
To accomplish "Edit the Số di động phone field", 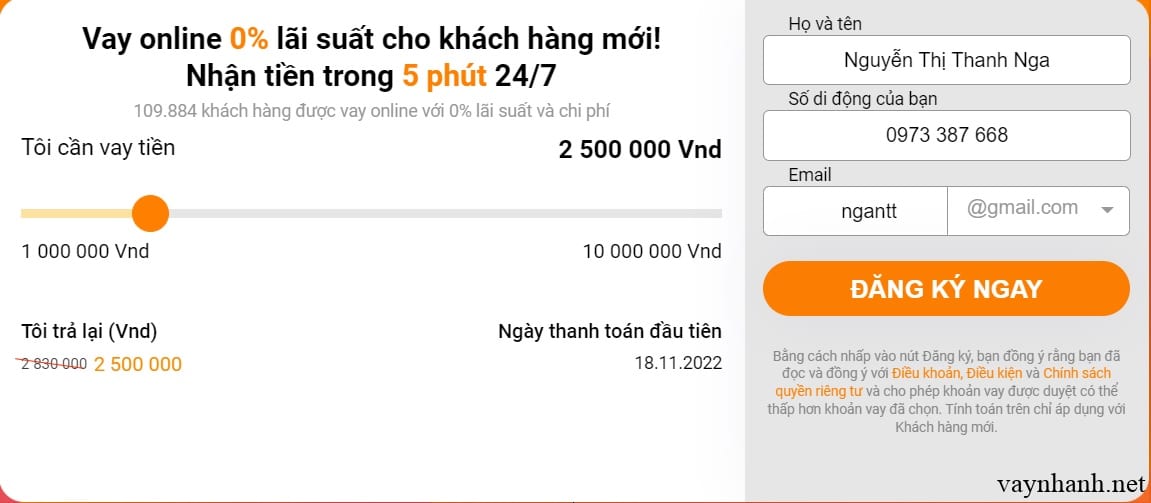I will click(x=946, y=135).
